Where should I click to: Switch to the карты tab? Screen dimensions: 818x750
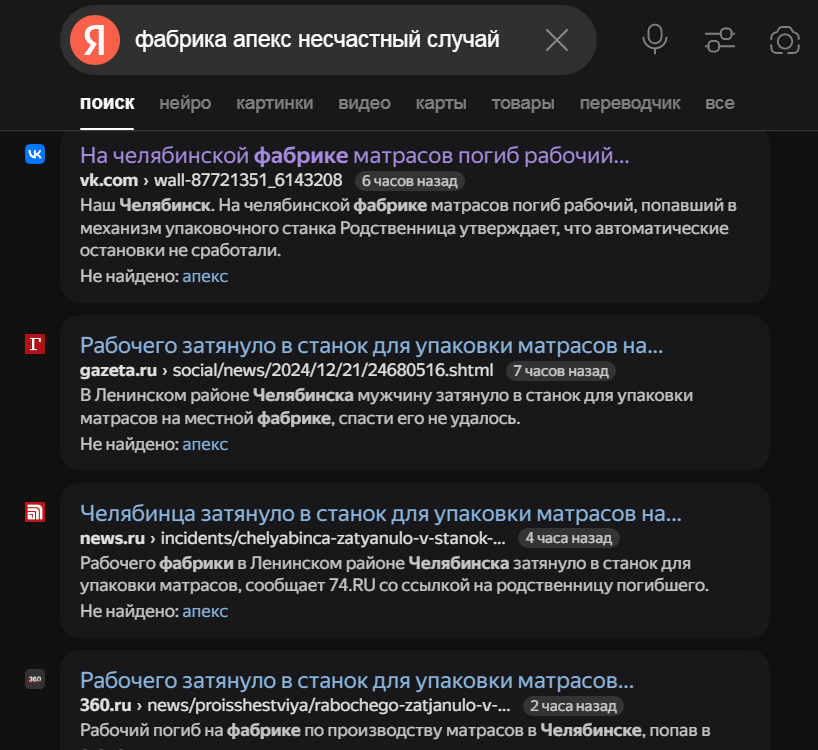coord(441,103)
